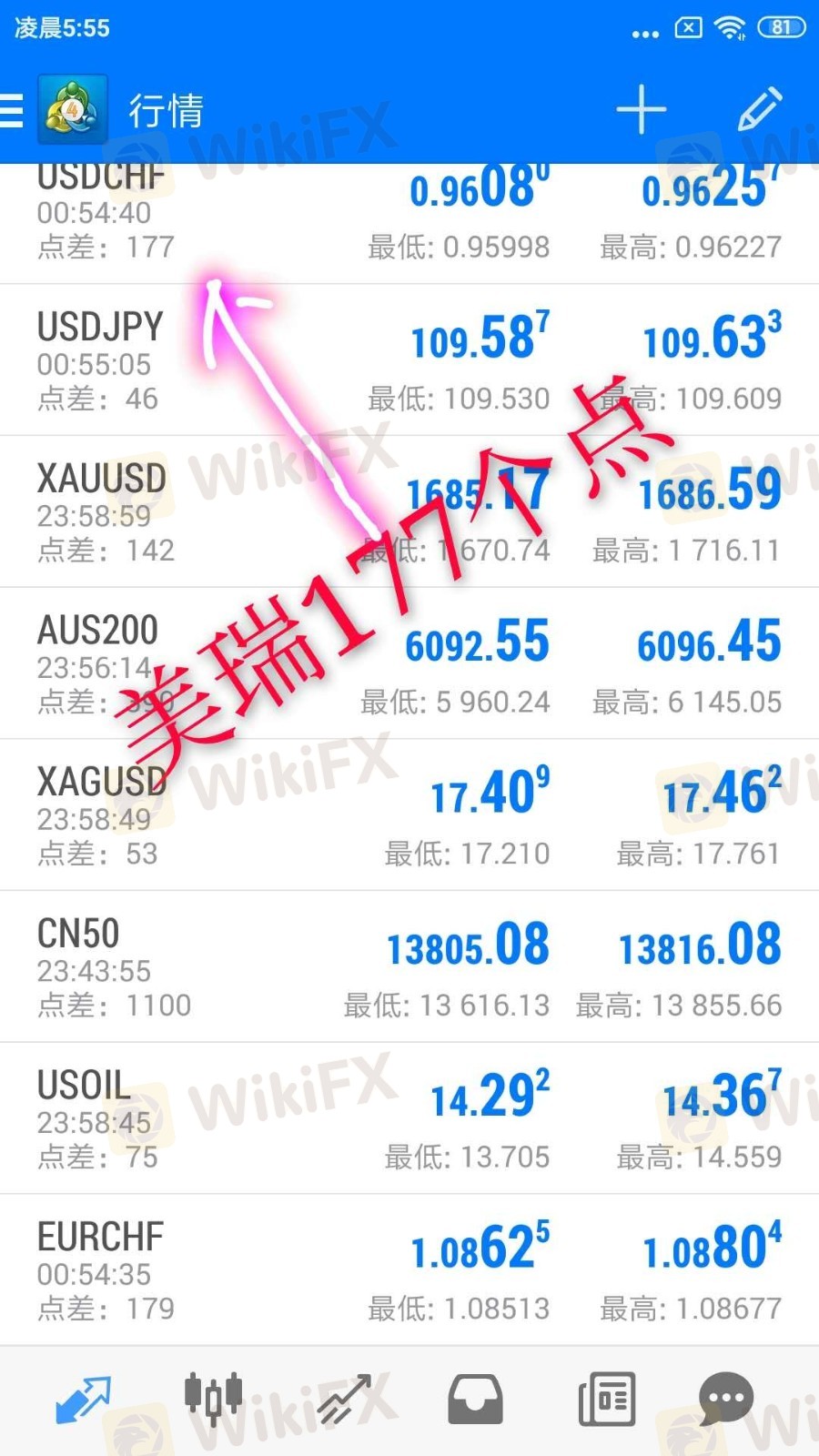The image size is (819, 1456).
Task: Open the chat messages bubble tab
Action: (726, 1400)
